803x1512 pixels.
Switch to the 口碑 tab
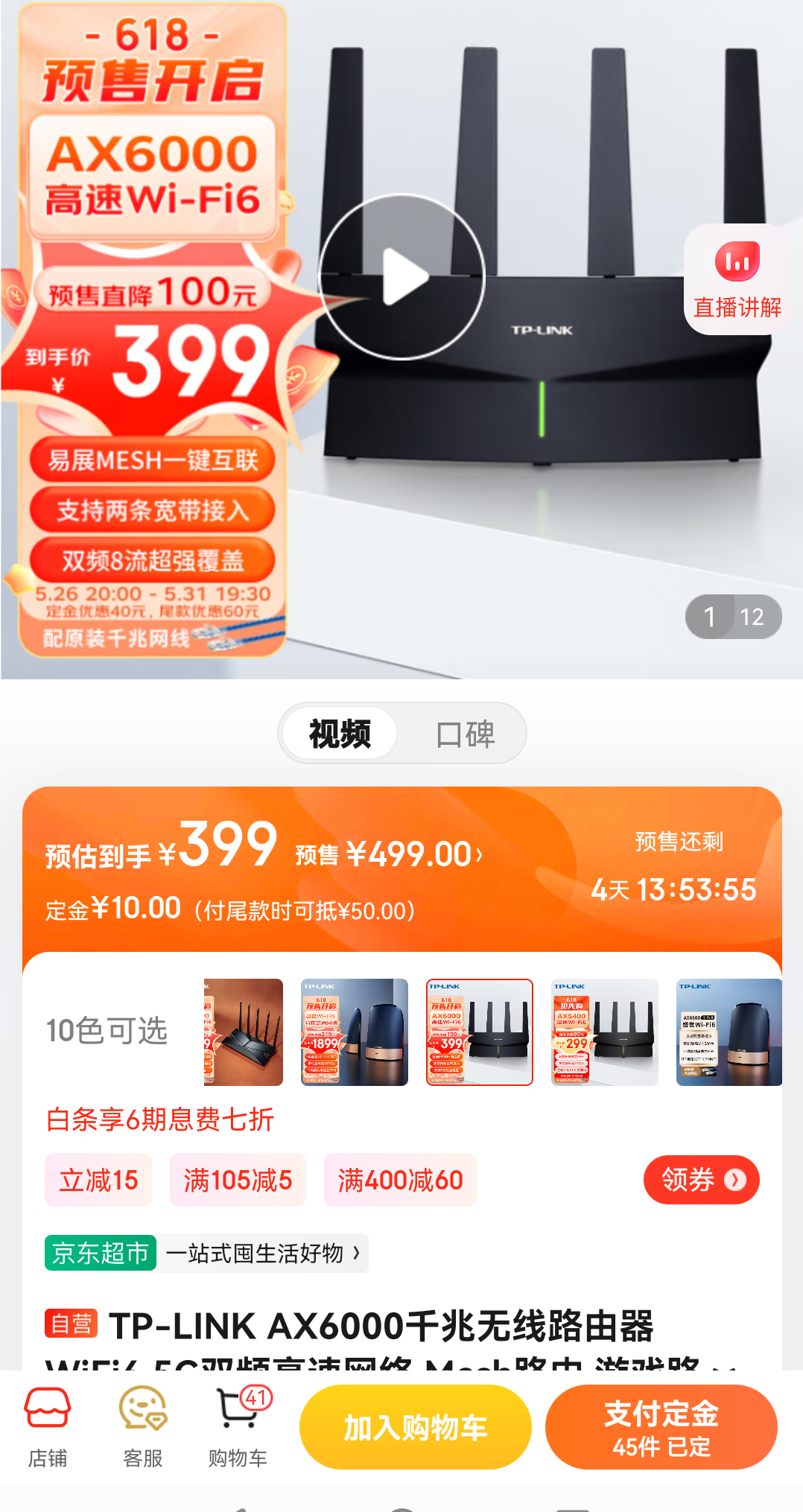[465, 734]
